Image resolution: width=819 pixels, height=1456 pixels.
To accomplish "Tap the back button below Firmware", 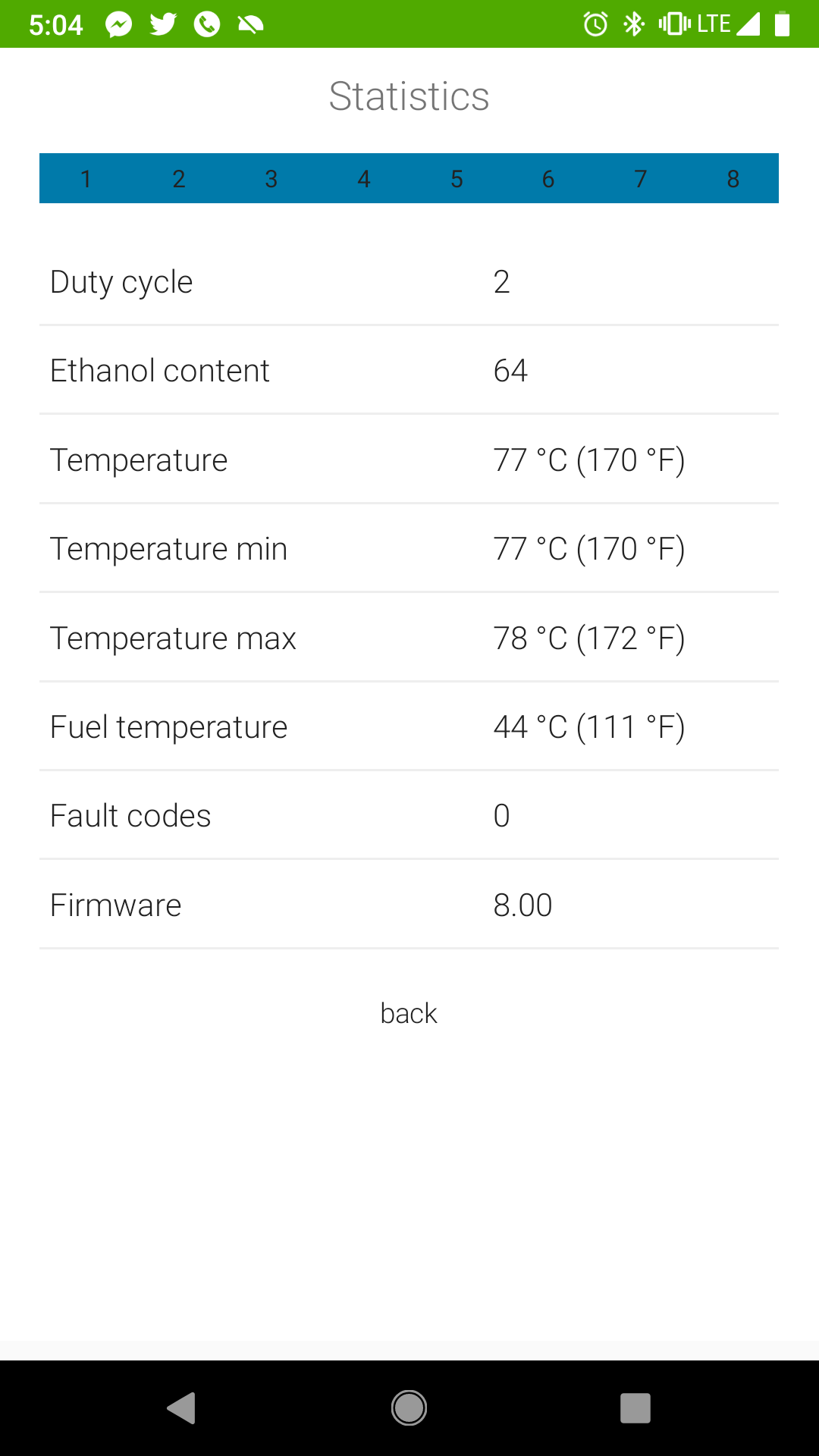I will click(409, 1014).
